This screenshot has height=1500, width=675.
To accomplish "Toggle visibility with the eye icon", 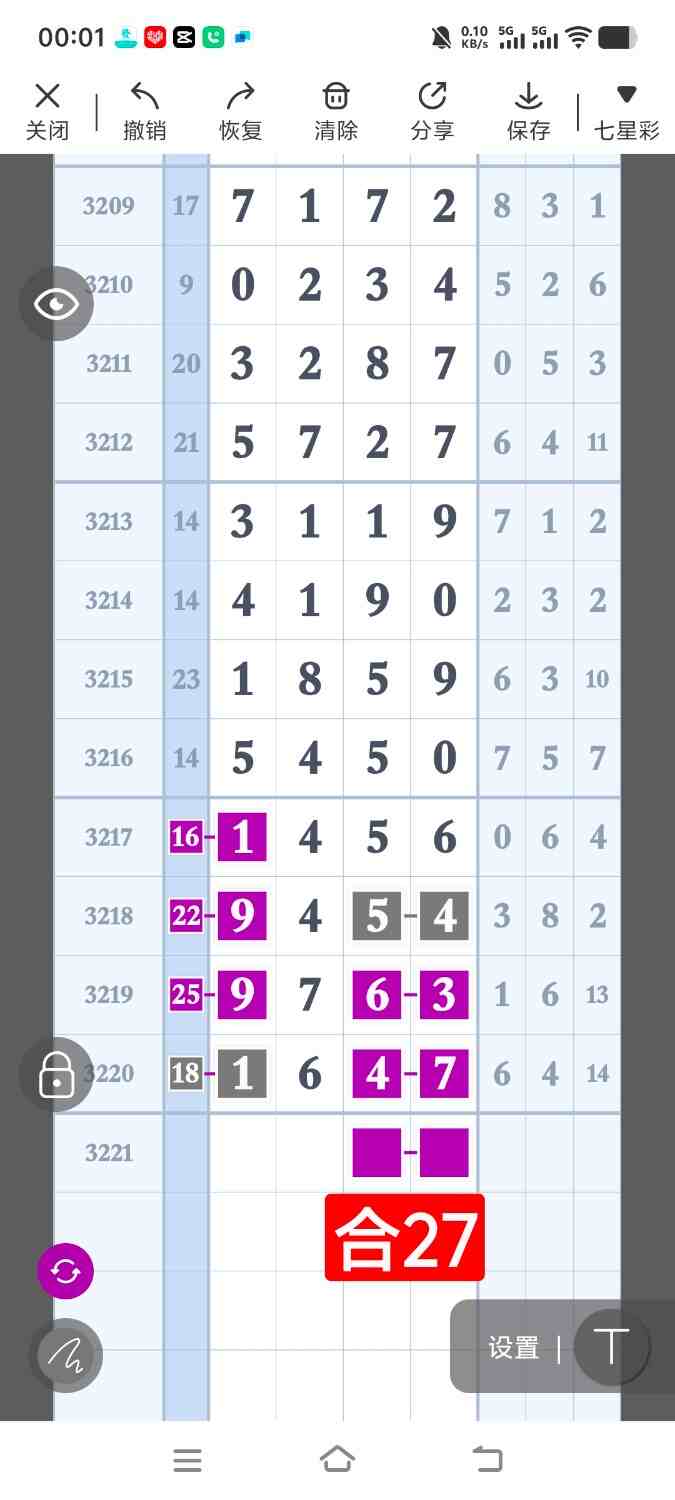I will [56, 304].
